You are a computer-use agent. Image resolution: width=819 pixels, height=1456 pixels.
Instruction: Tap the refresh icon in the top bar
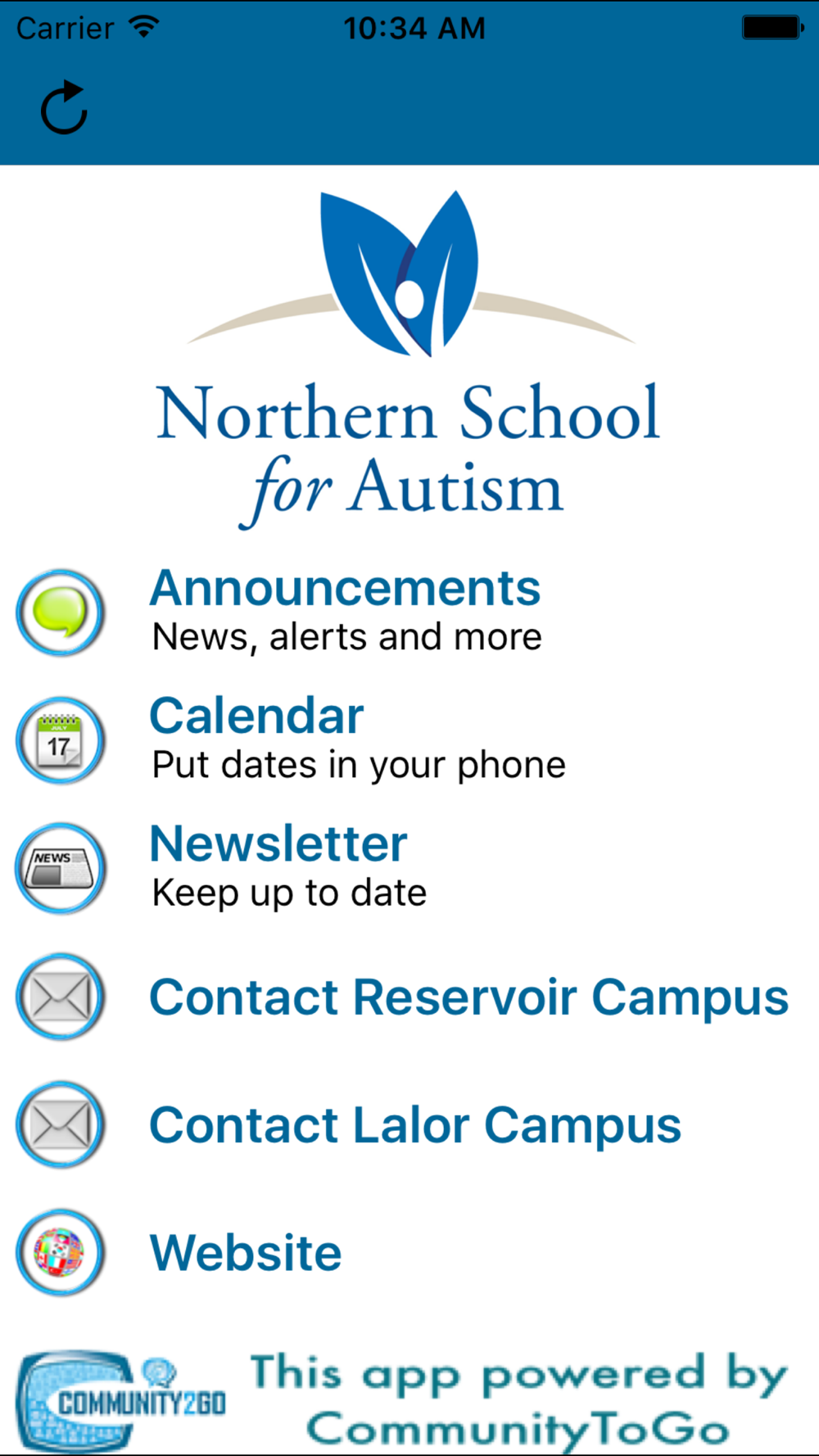(64, 108)
